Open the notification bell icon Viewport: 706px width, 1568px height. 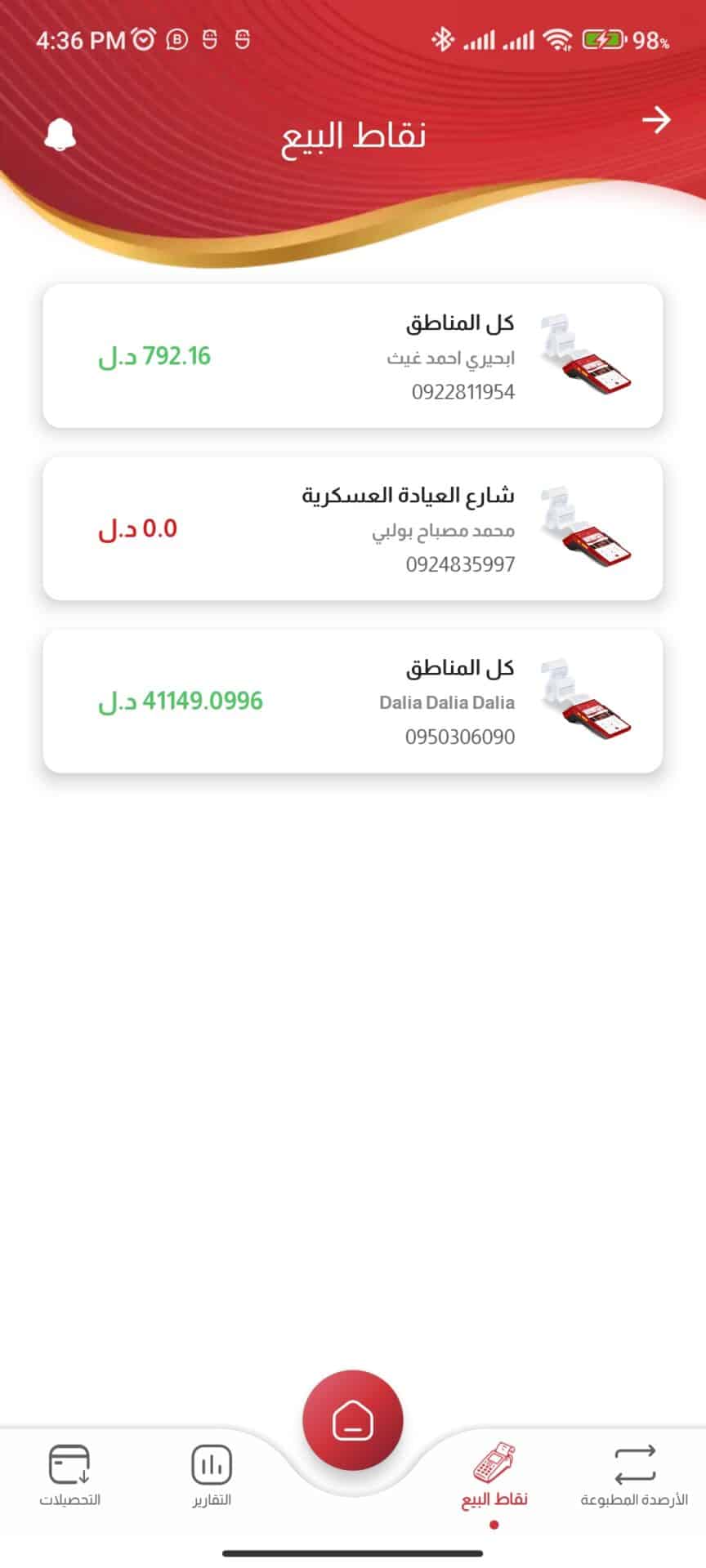point(60,134)
